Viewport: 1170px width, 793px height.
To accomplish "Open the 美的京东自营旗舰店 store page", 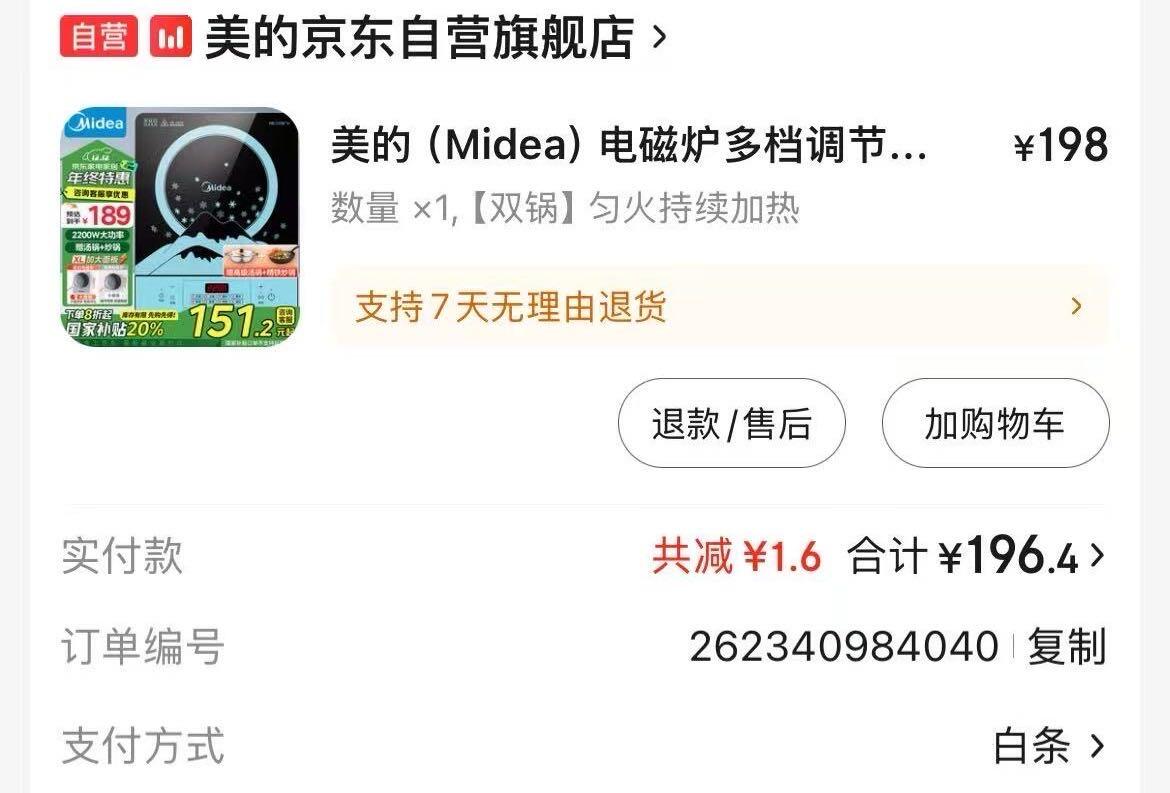I will (420, 38).
